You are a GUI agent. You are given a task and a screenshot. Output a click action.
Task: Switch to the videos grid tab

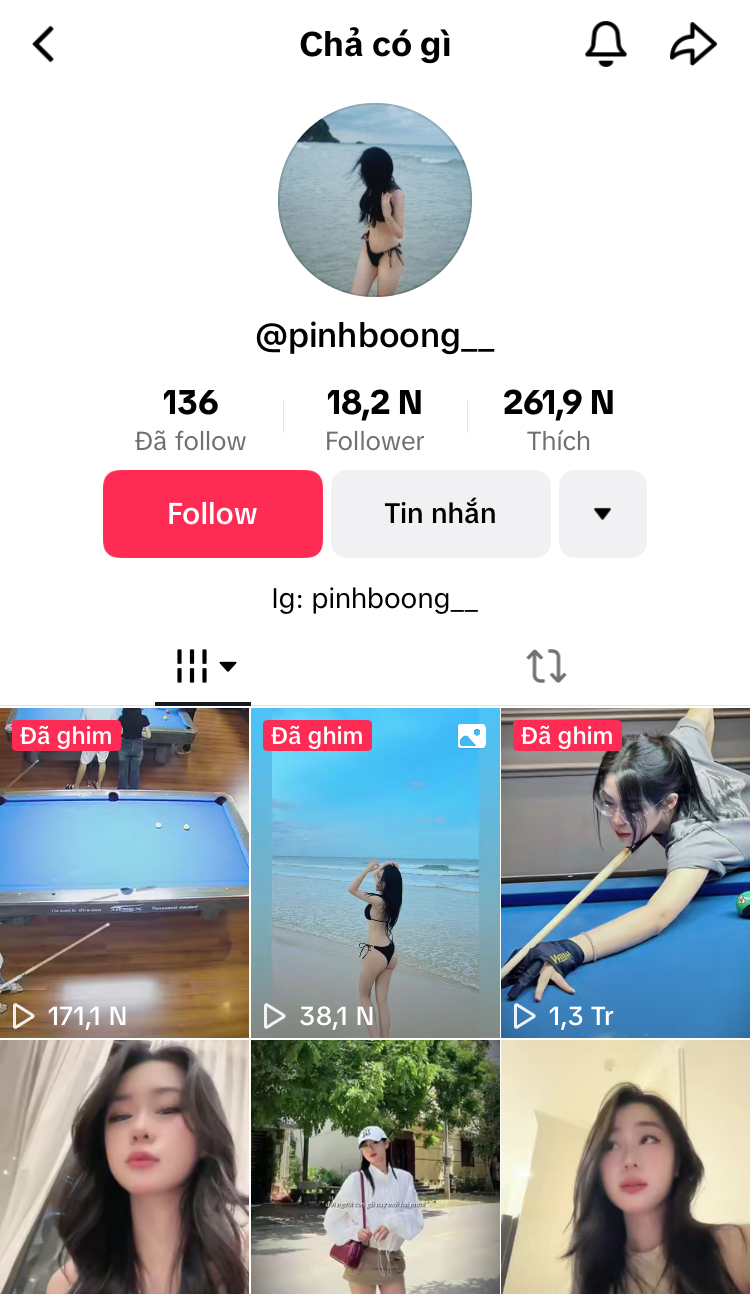204,666
